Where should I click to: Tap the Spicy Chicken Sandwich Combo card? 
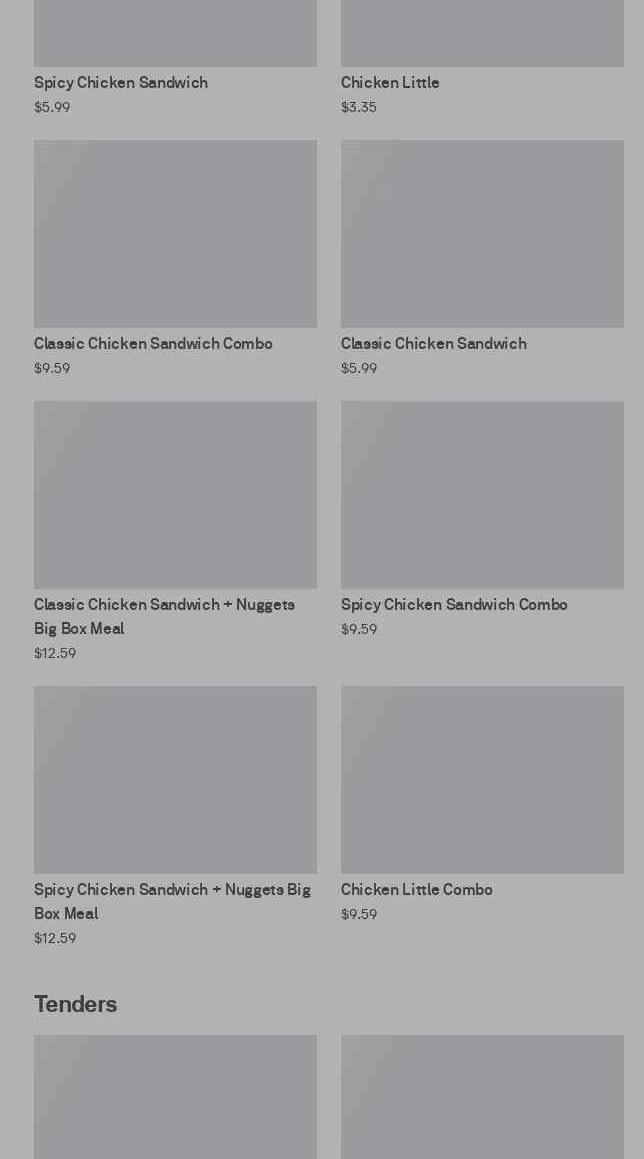482,519
